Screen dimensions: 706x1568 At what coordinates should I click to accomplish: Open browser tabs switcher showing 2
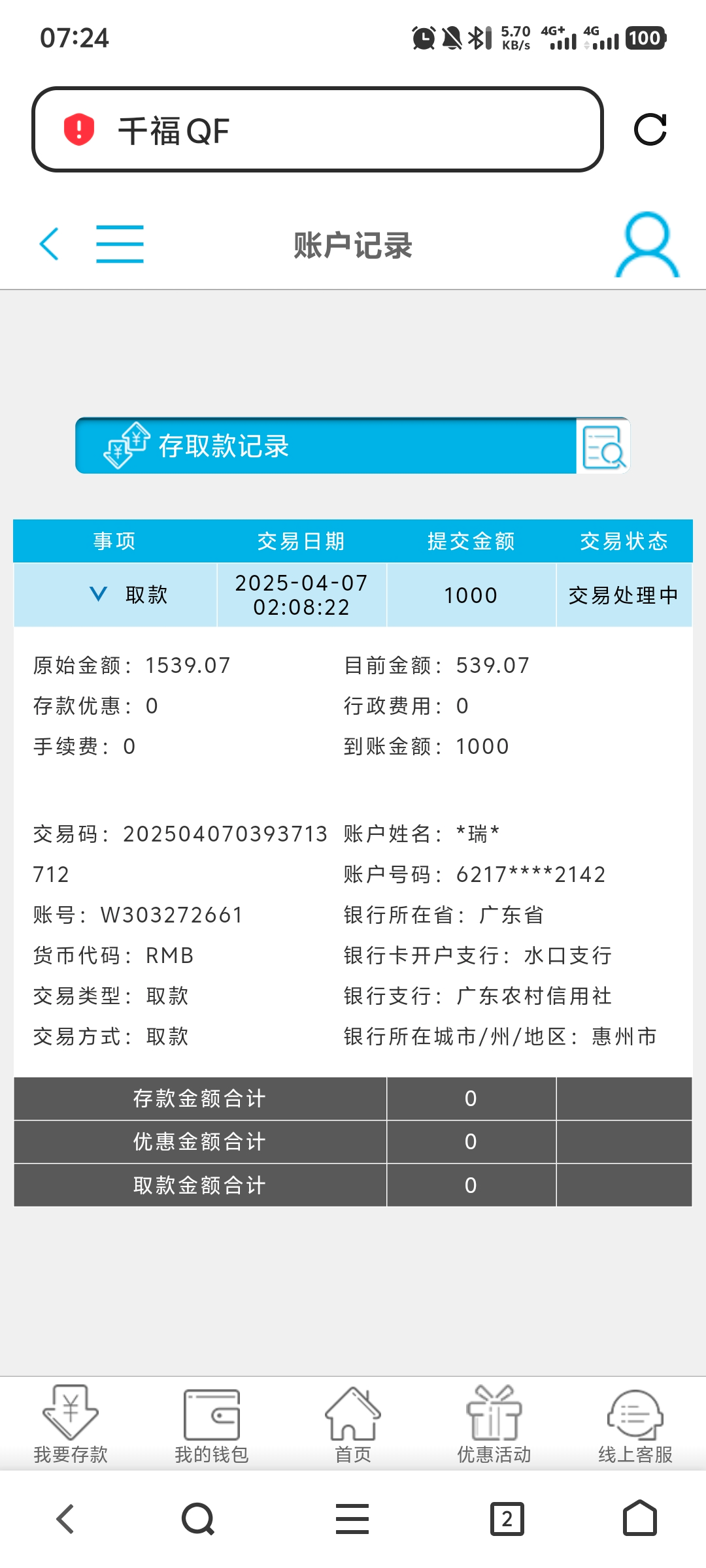[x=507, y=1518]
